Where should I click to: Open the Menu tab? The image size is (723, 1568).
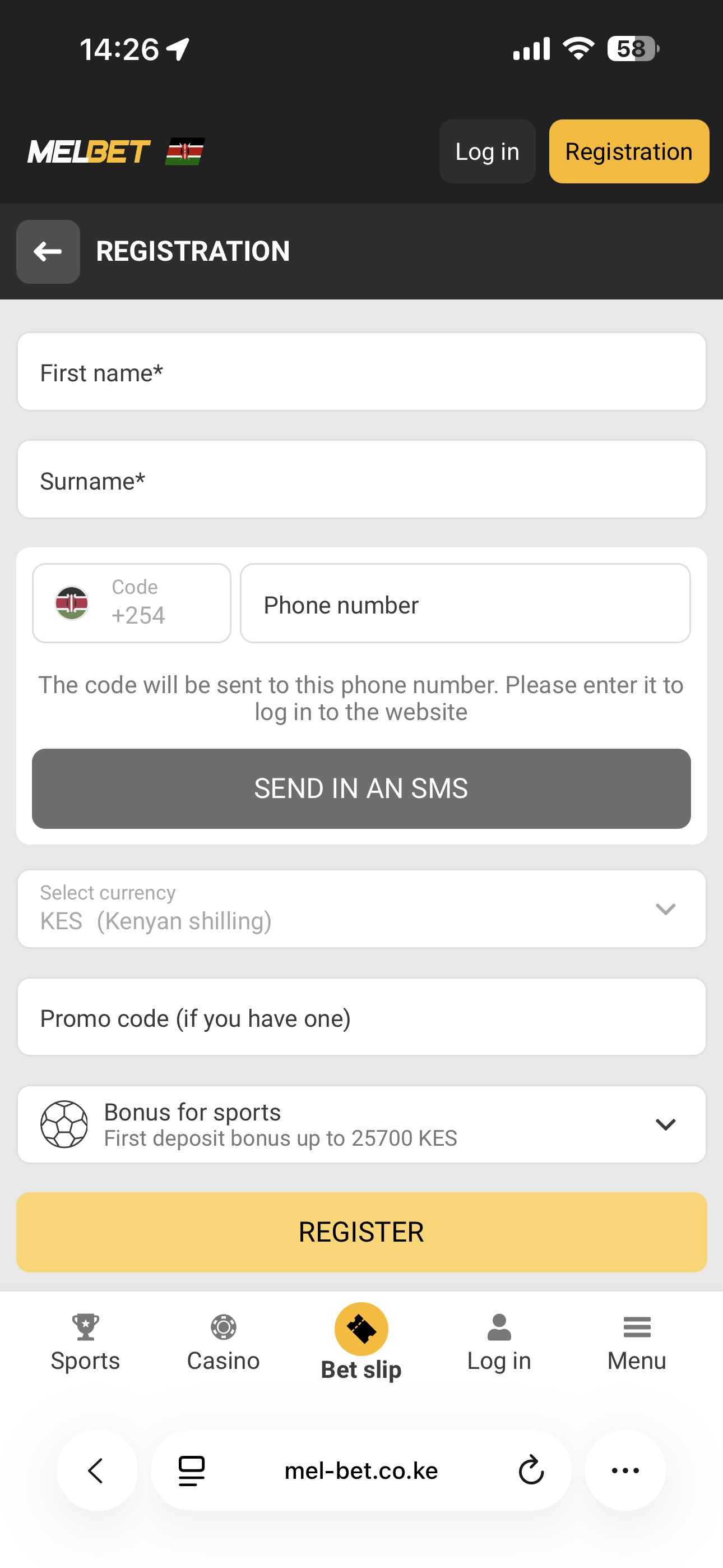click(637, 1343)
